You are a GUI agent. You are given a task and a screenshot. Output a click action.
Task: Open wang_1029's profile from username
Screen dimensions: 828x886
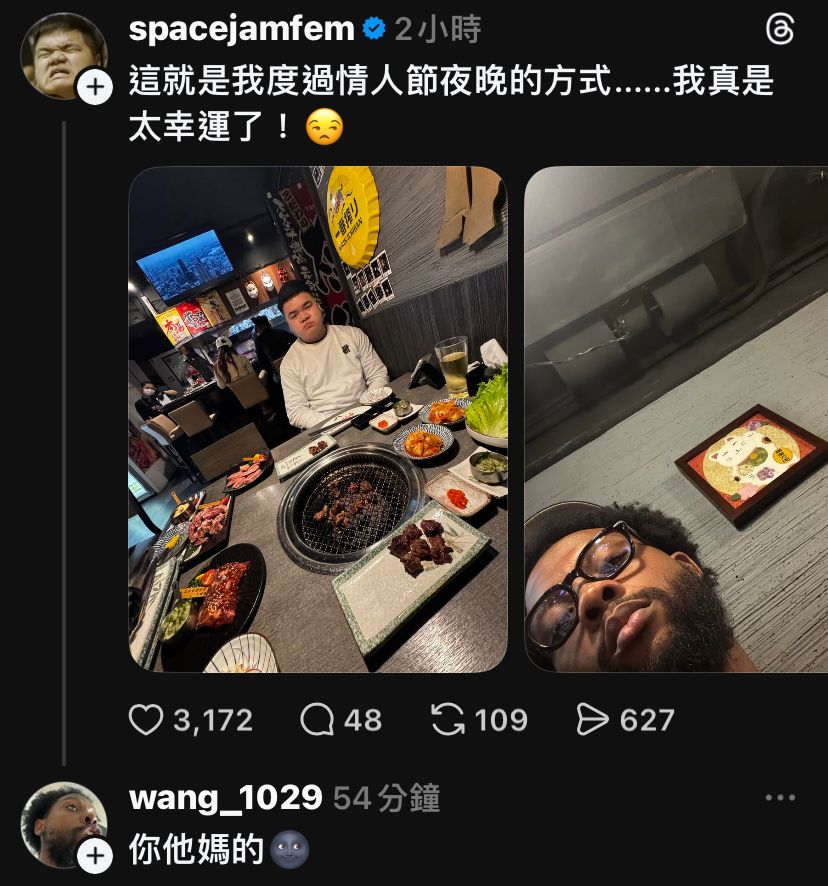[225, 798]
